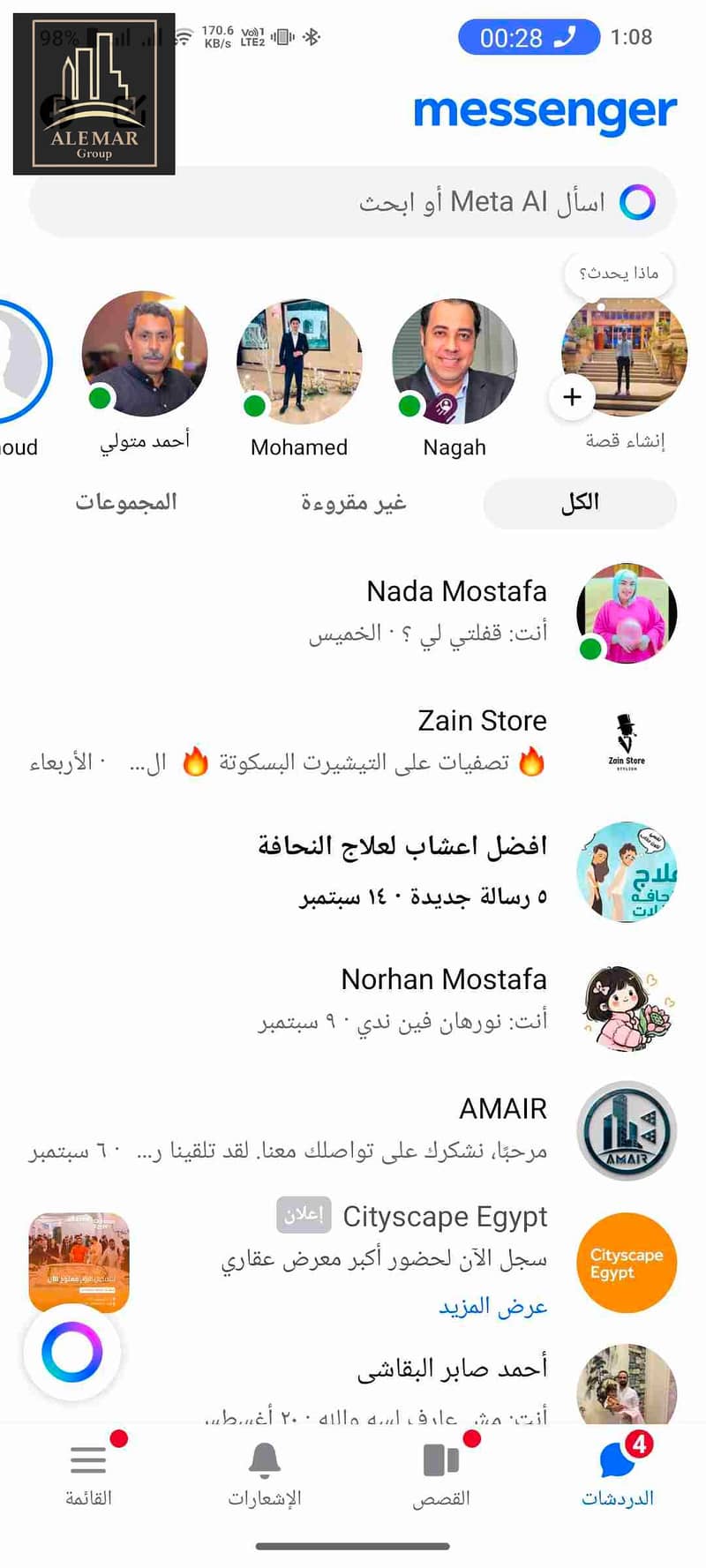
Task: Open the الإشعارات tab
Action: [265, 1474]
